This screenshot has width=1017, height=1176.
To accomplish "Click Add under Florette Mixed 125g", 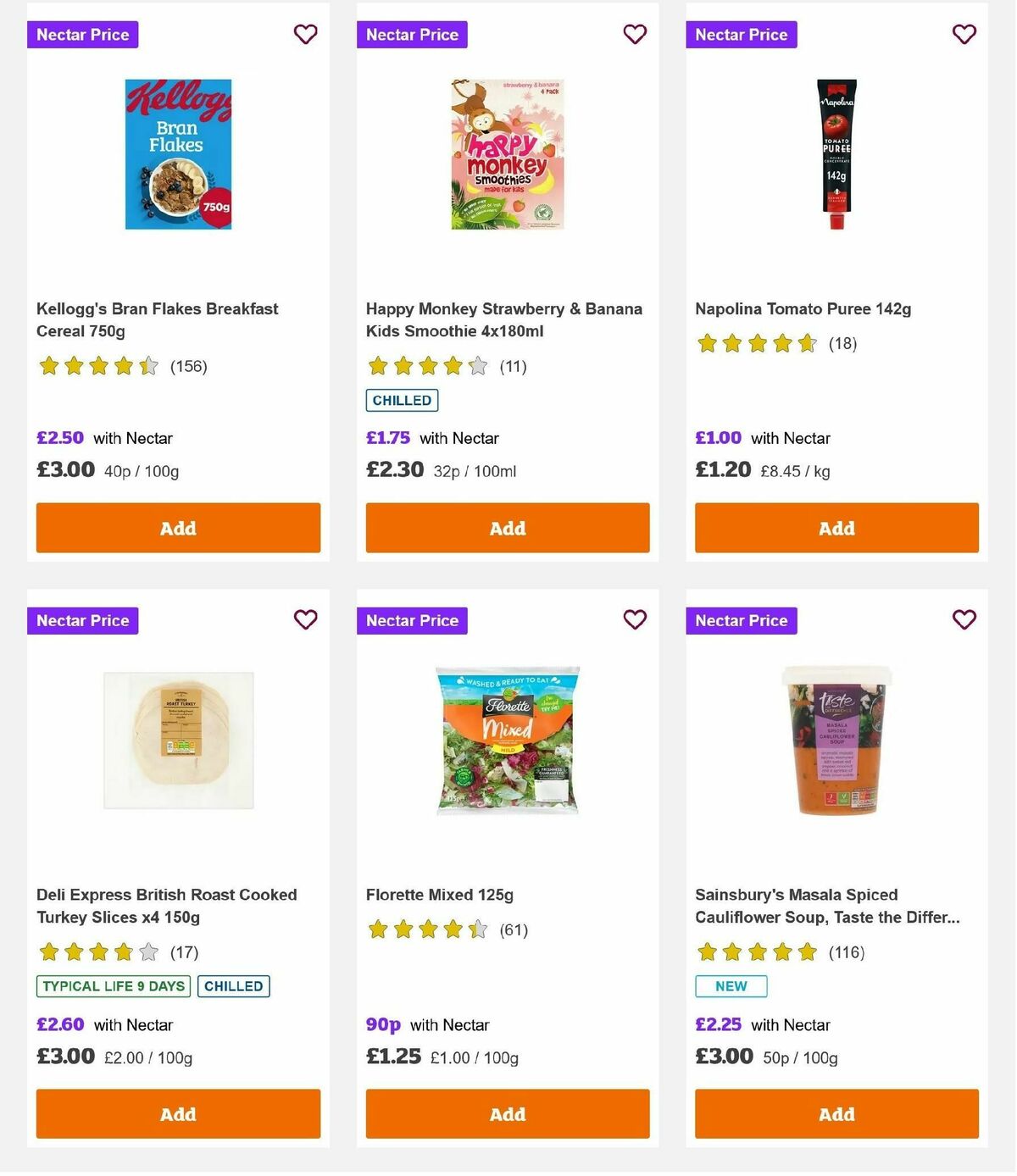I will tap(507, 1114).
